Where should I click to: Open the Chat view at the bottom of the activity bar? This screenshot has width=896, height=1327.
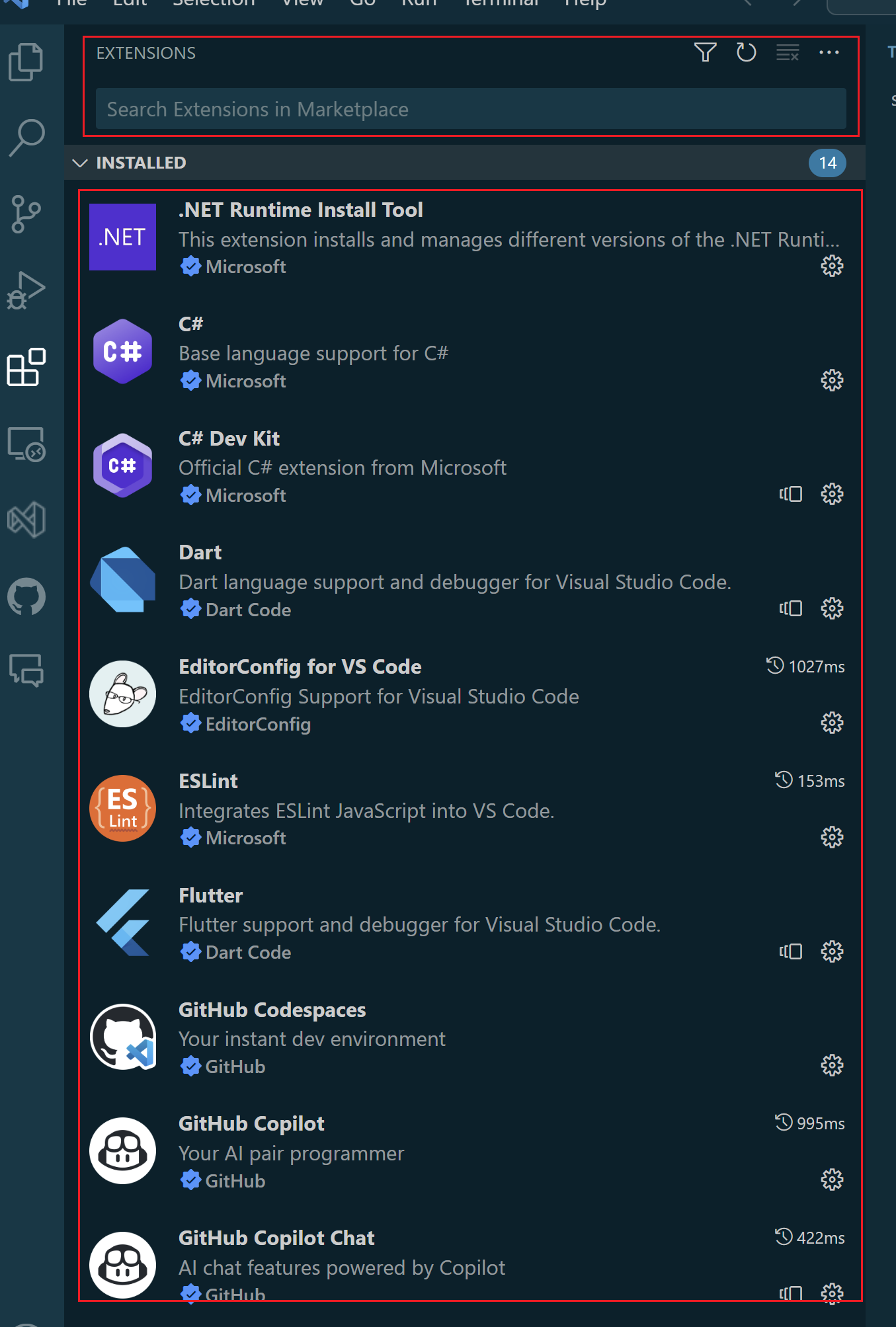click(x=26, y=671)
